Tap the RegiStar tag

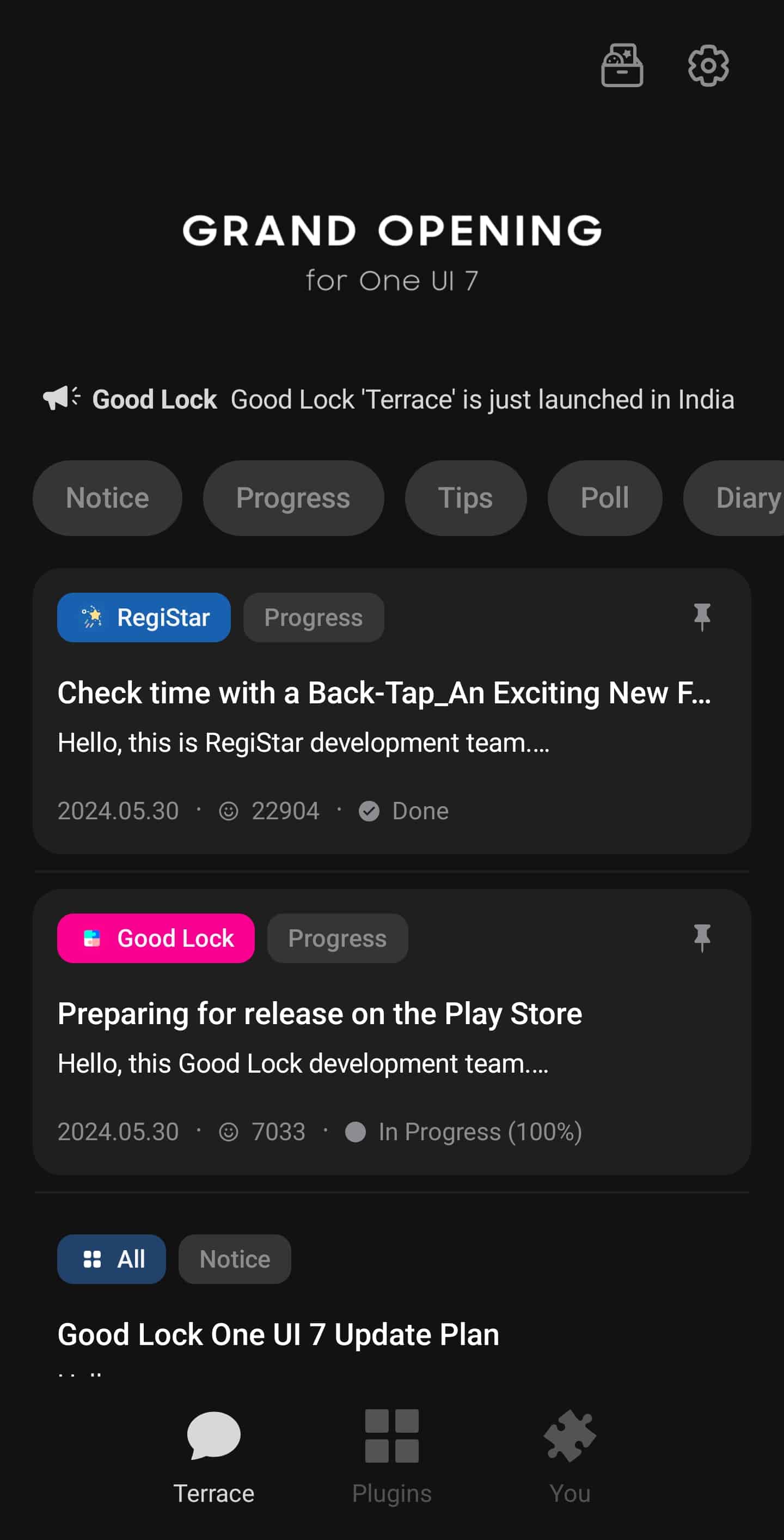coord(144,618)
